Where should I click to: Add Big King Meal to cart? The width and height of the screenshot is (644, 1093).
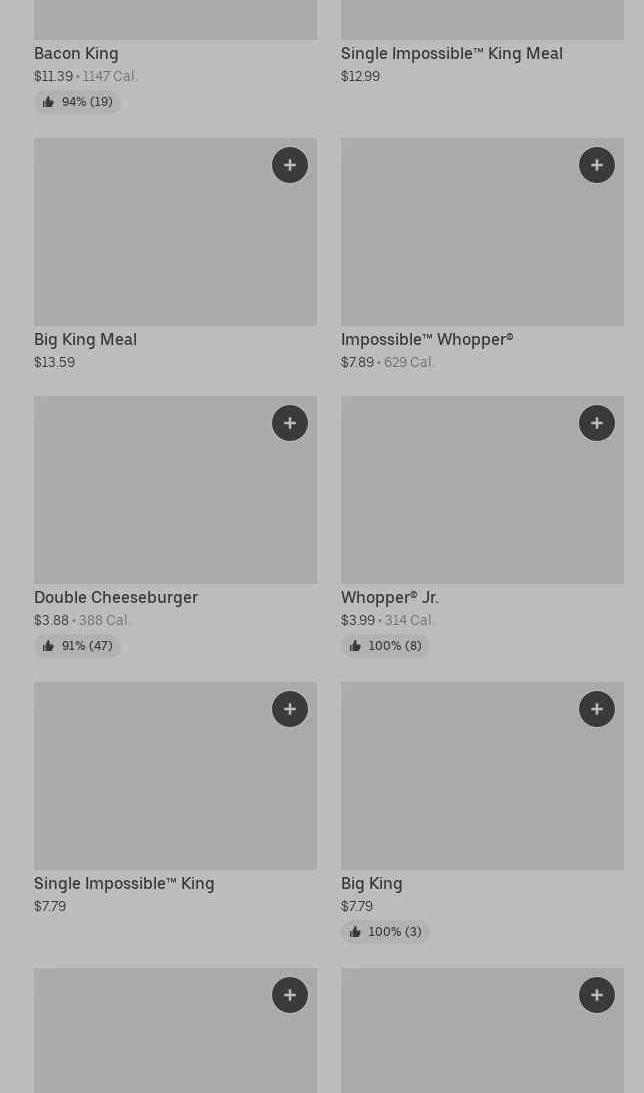click(x=290, y=165)
